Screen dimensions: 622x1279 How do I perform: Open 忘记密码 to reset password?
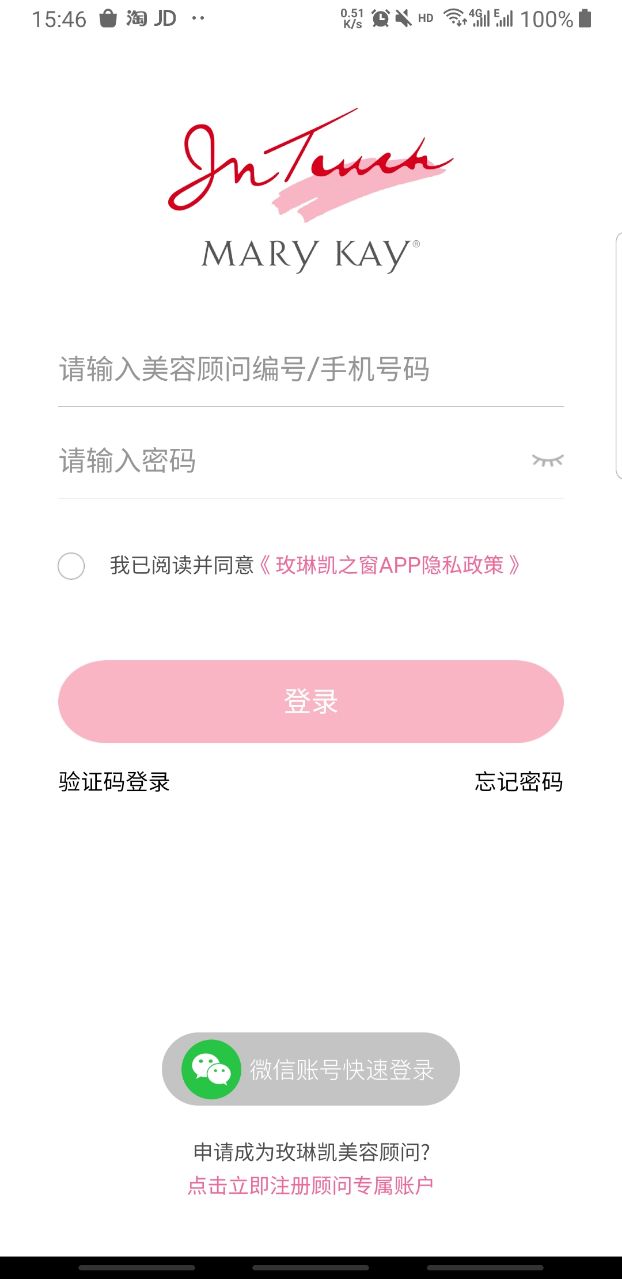point(519,782)
